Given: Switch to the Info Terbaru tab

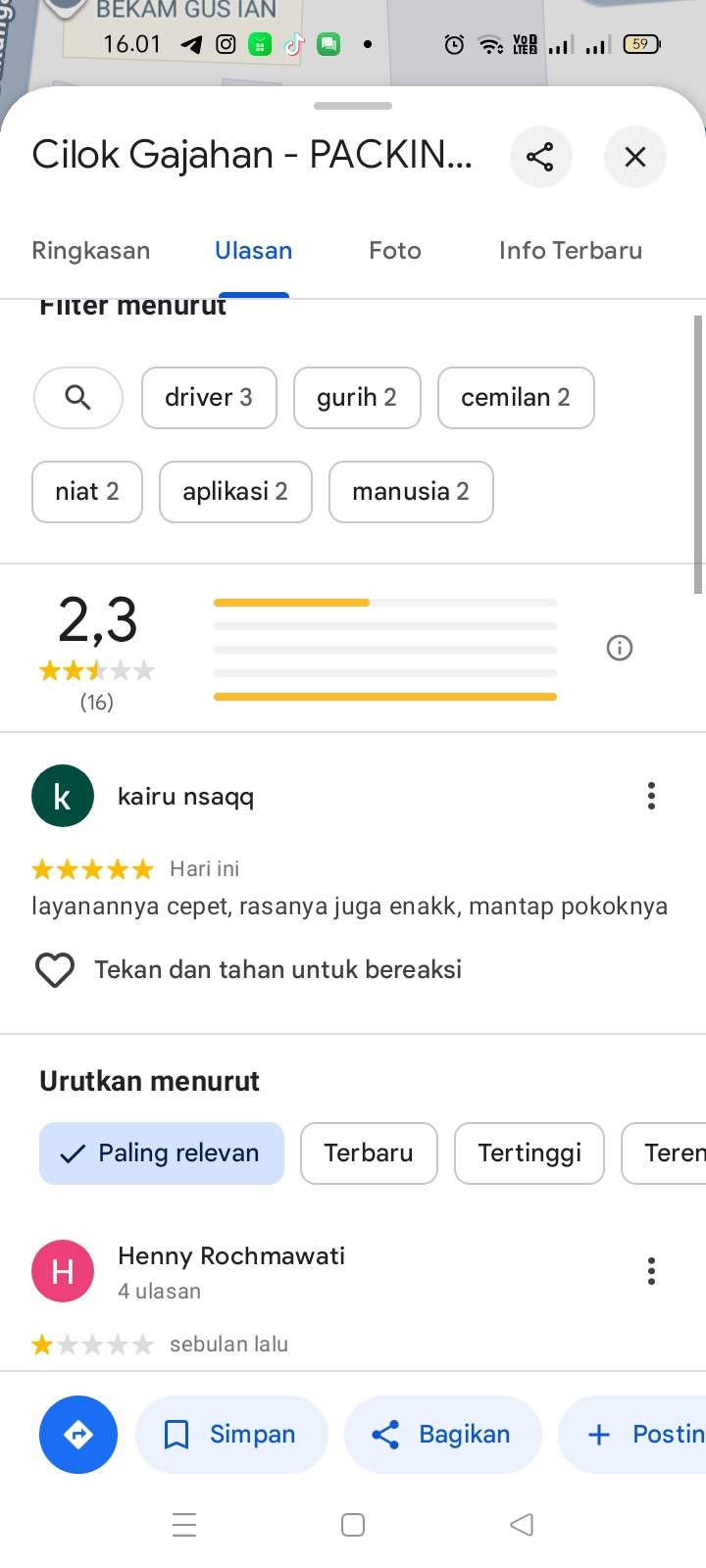Looking at the screenshot, I should point(570,251).
